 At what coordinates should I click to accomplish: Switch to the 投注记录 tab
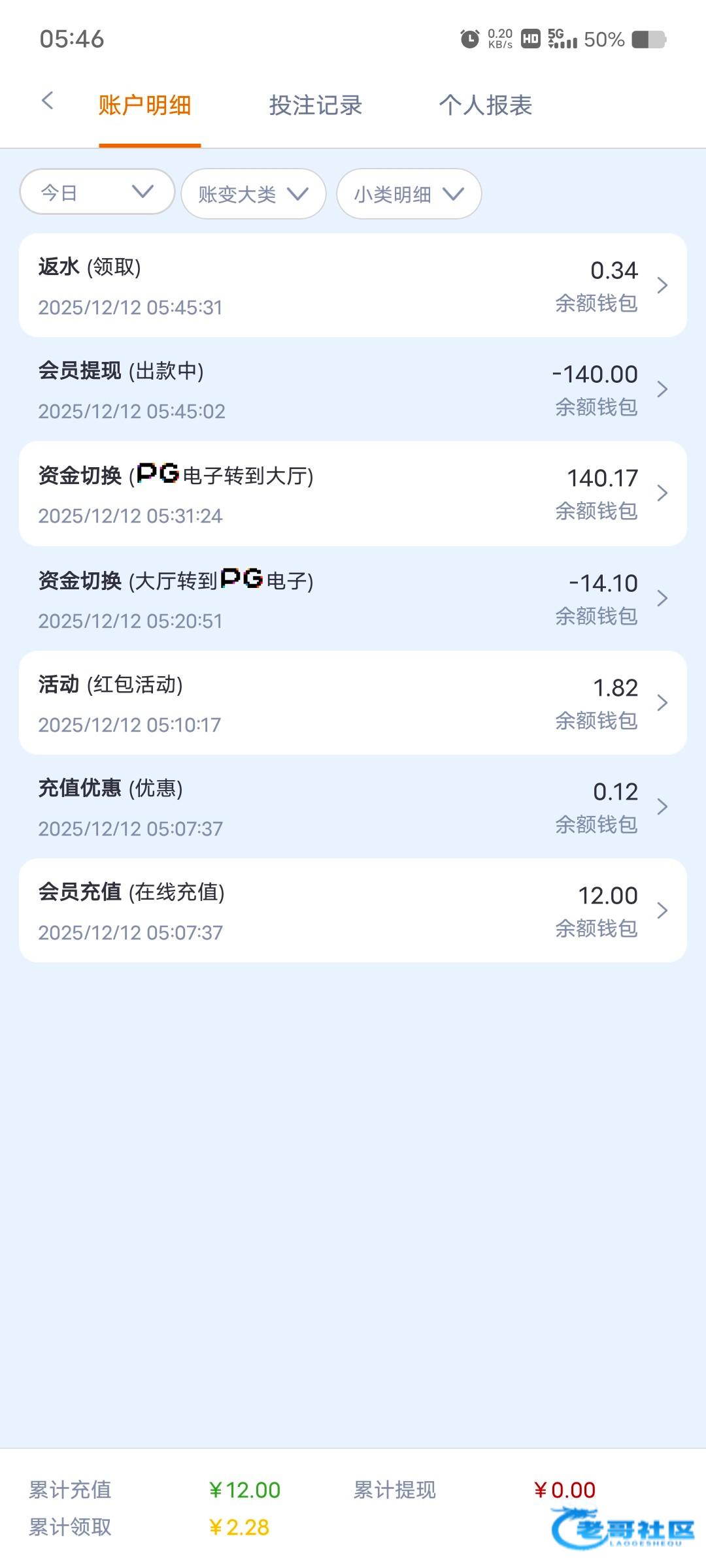(316, 105)
